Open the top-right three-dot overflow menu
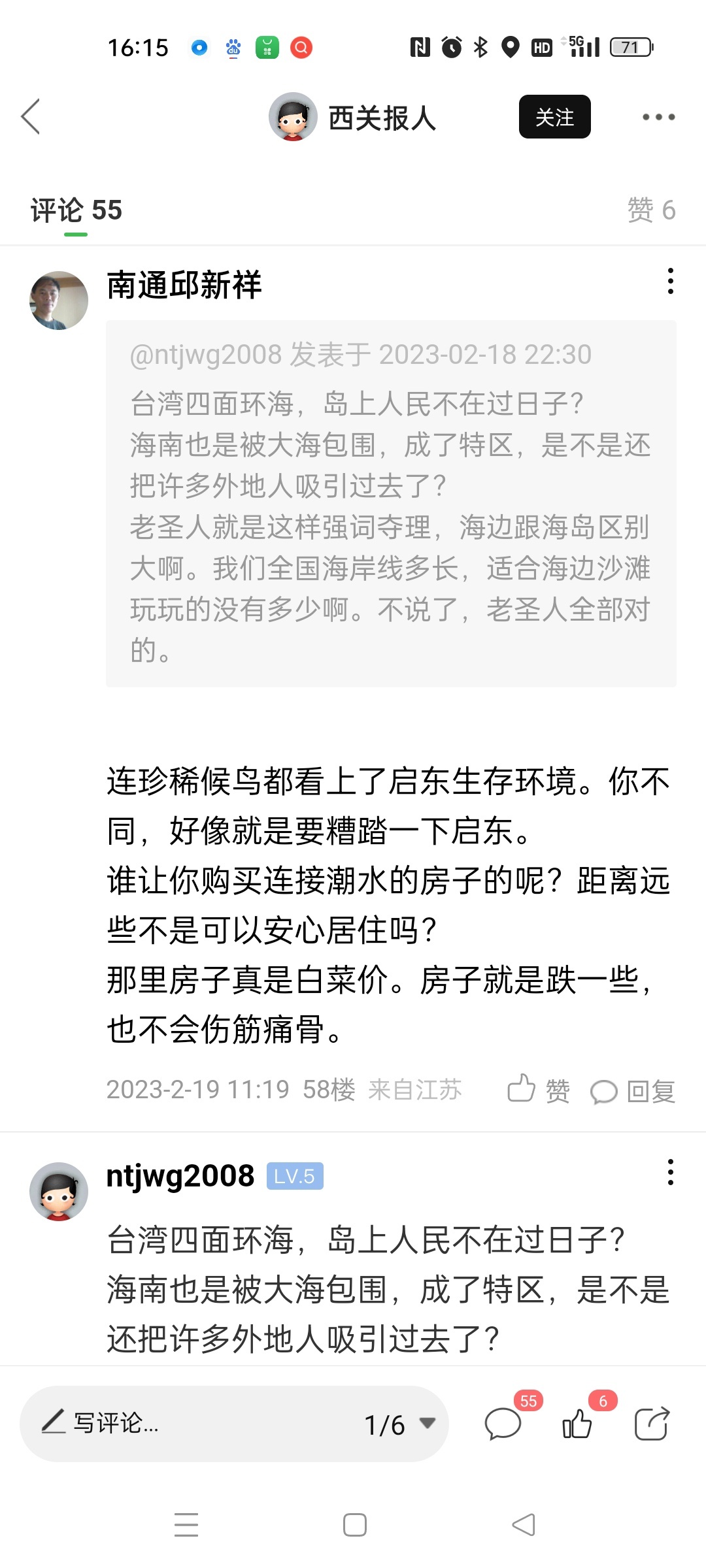This screenshot has width=706, height=1568. [658, 117]
